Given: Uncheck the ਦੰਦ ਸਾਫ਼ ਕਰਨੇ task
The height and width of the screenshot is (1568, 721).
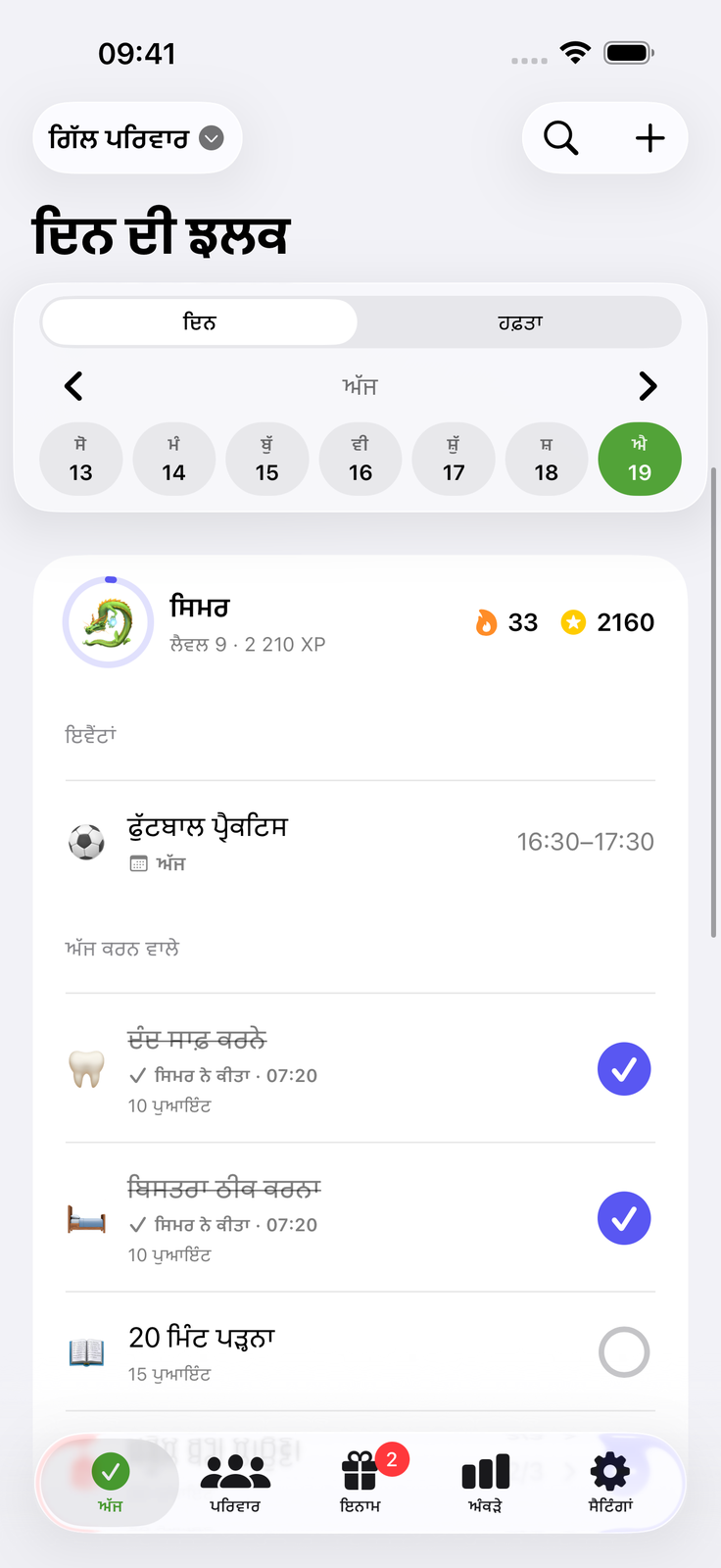Looking at the screenshot, I should point(624,1069).
